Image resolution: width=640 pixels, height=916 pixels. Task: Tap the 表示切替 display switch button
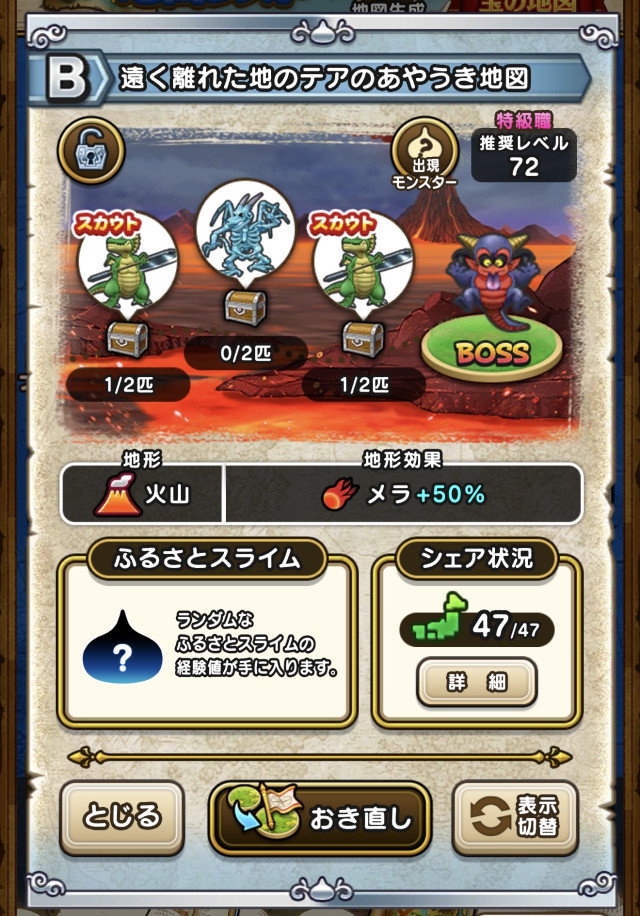tap(515, 817)
